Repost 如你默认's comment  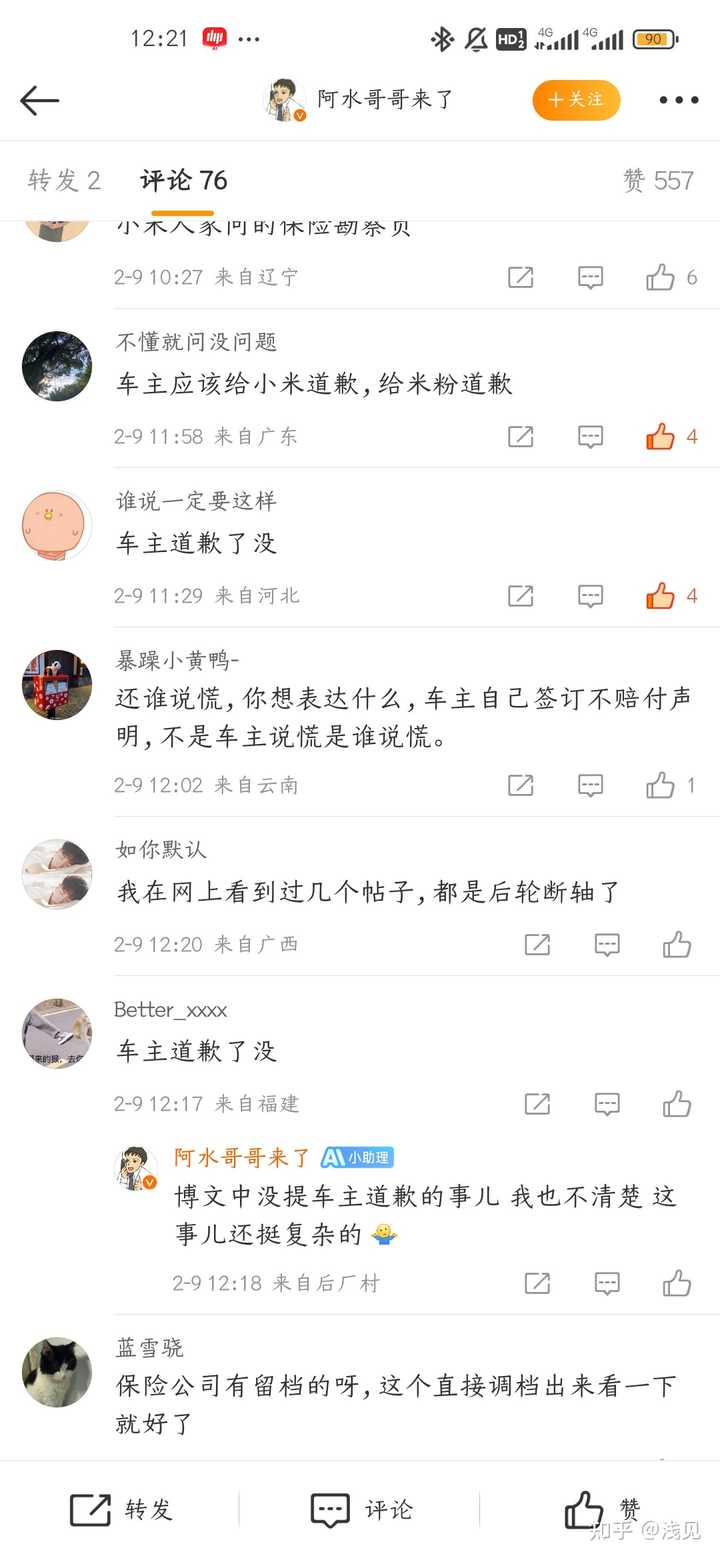click(537, 944)
